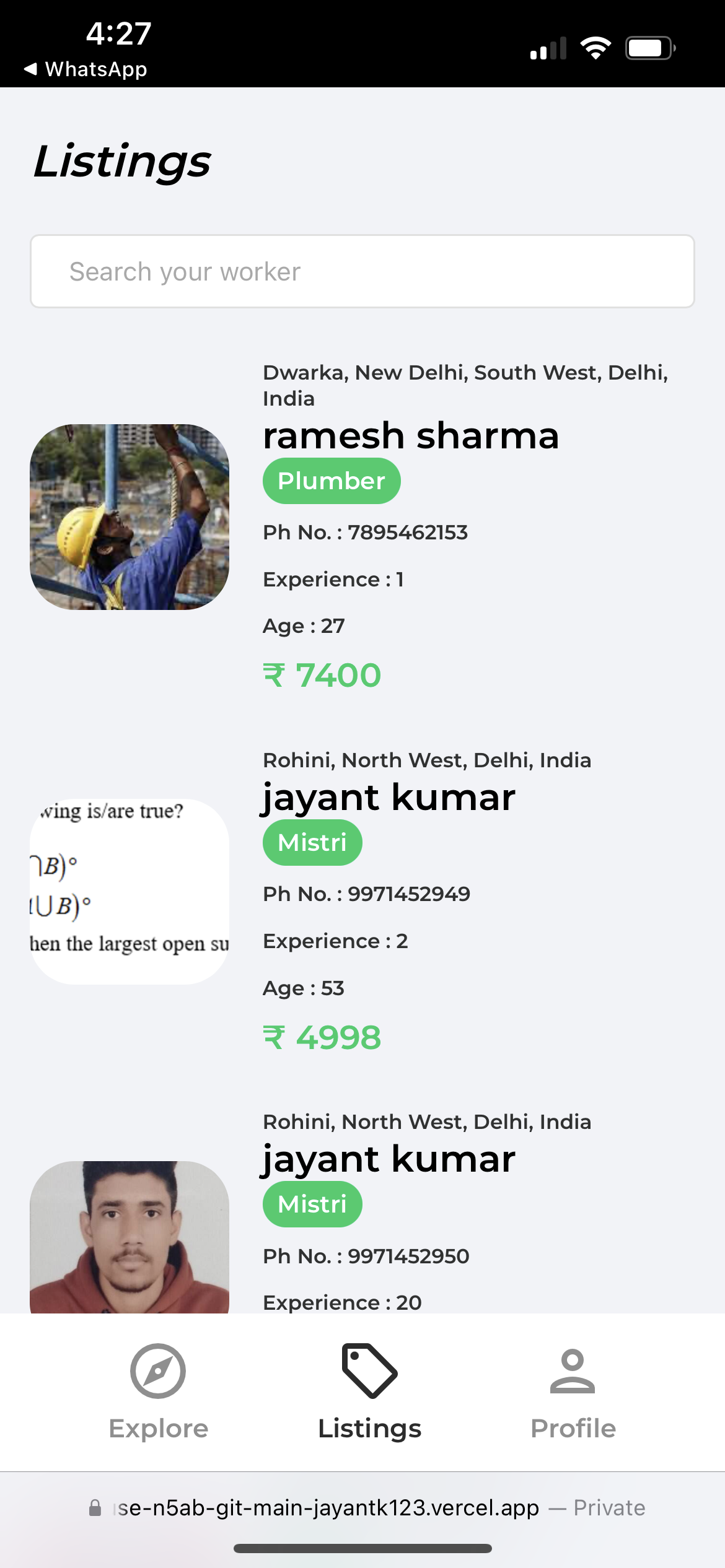Click the Search your worker field

[x=362, y=271]
